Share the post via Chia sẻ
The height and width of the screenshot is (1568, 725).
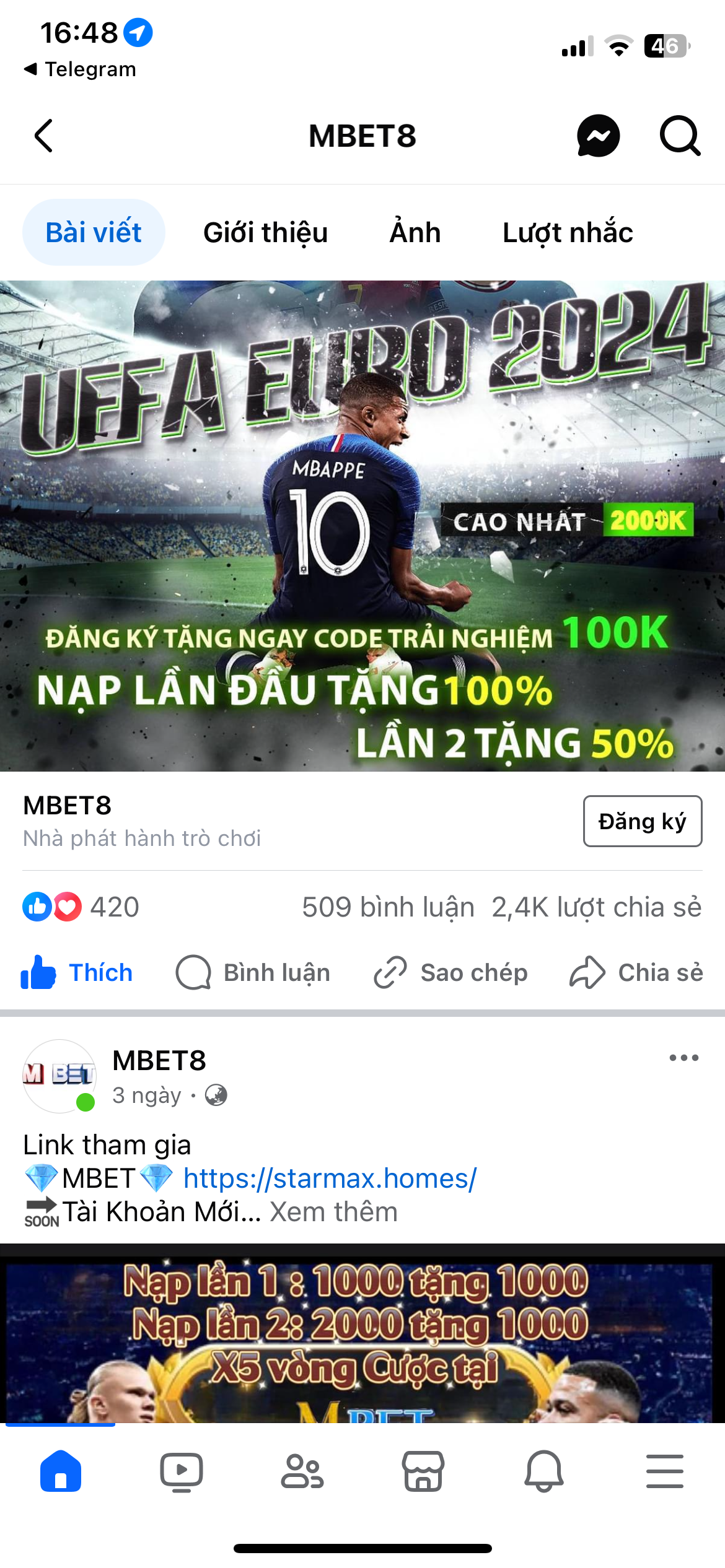point(636,972)
